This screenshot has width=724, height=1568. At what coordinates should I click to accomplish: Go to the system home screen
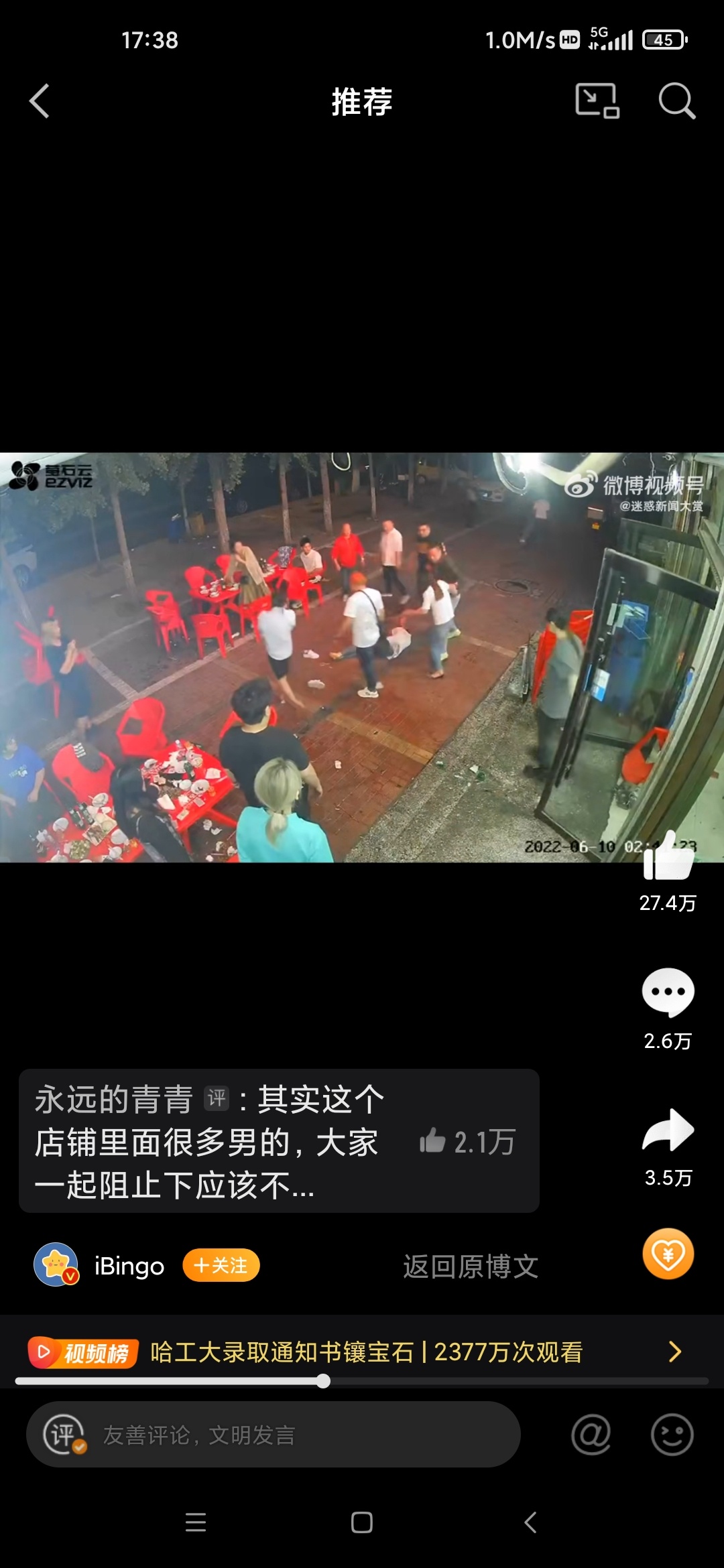click(362, 1522)
